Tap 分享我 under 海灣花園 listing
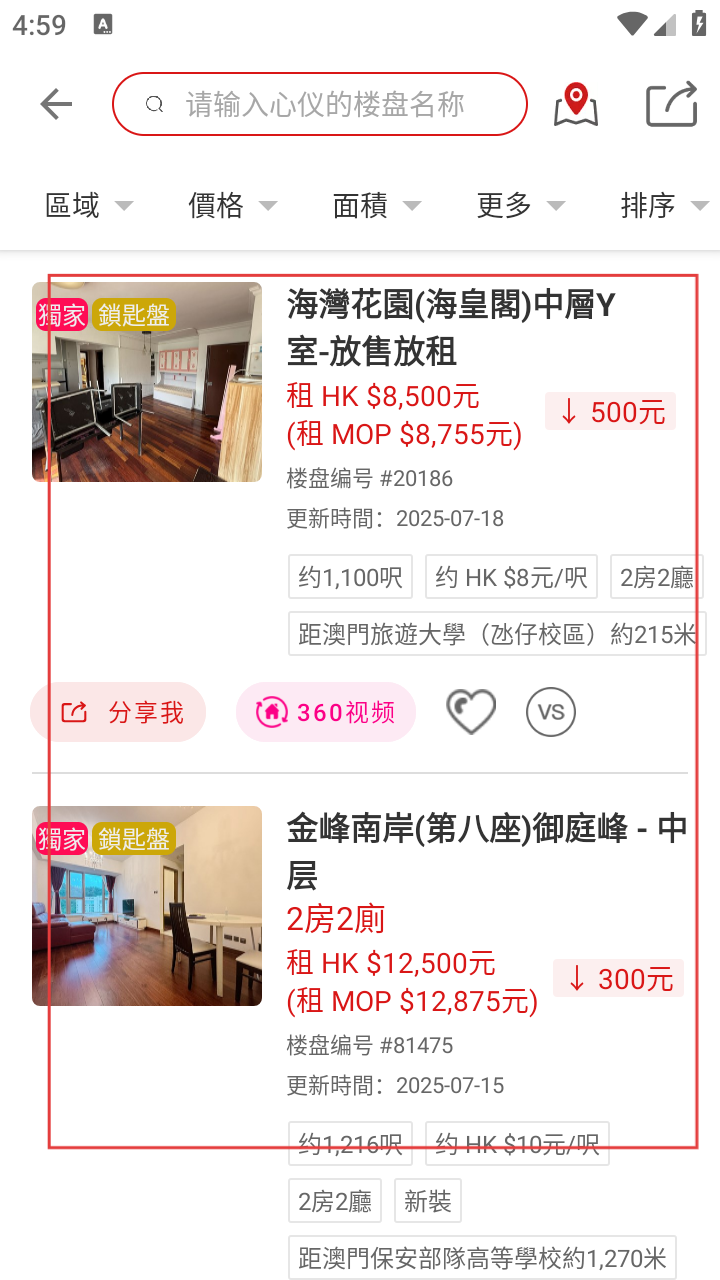 [118, 712]
